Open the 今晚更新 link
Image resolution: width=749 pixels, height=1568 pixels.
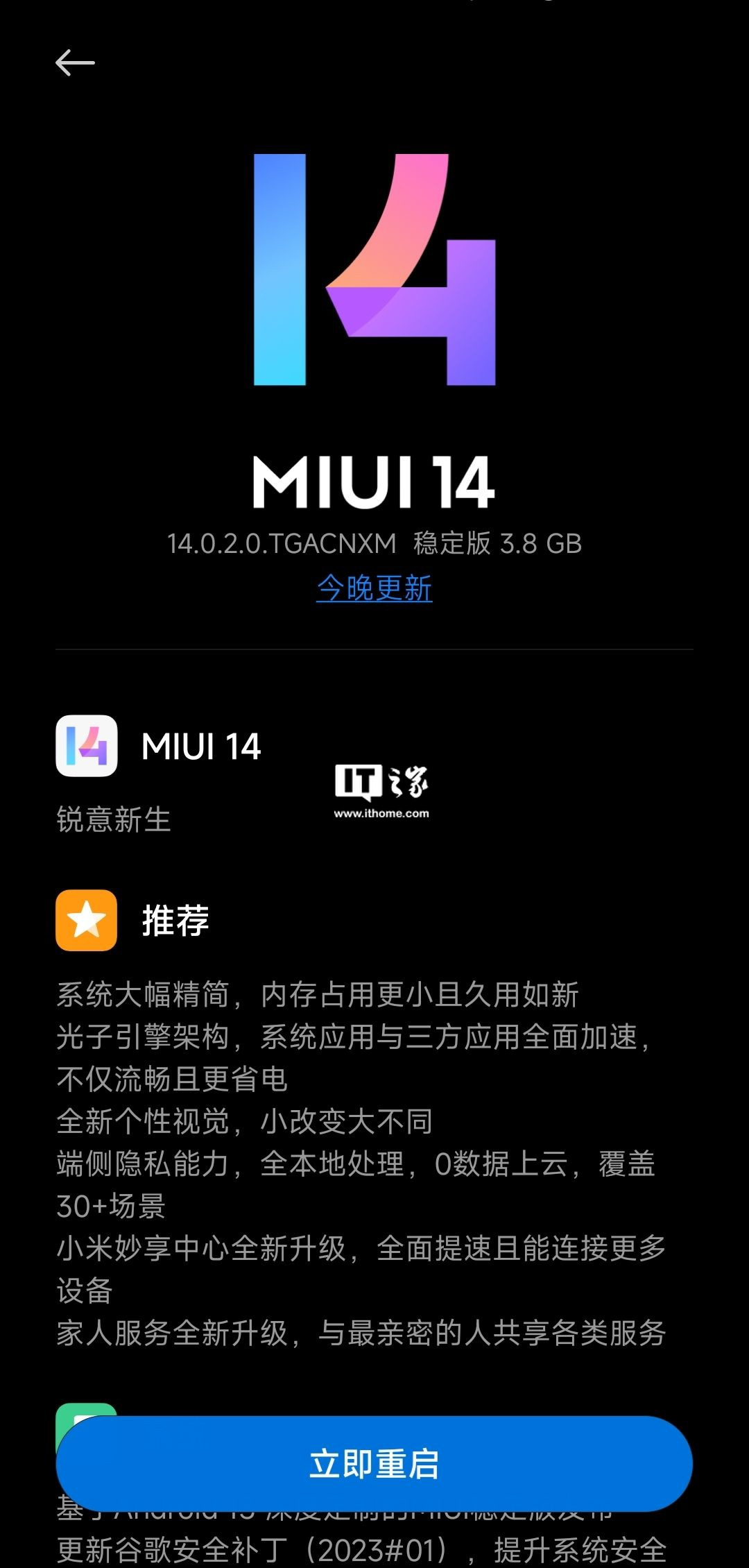click(374, 588)
